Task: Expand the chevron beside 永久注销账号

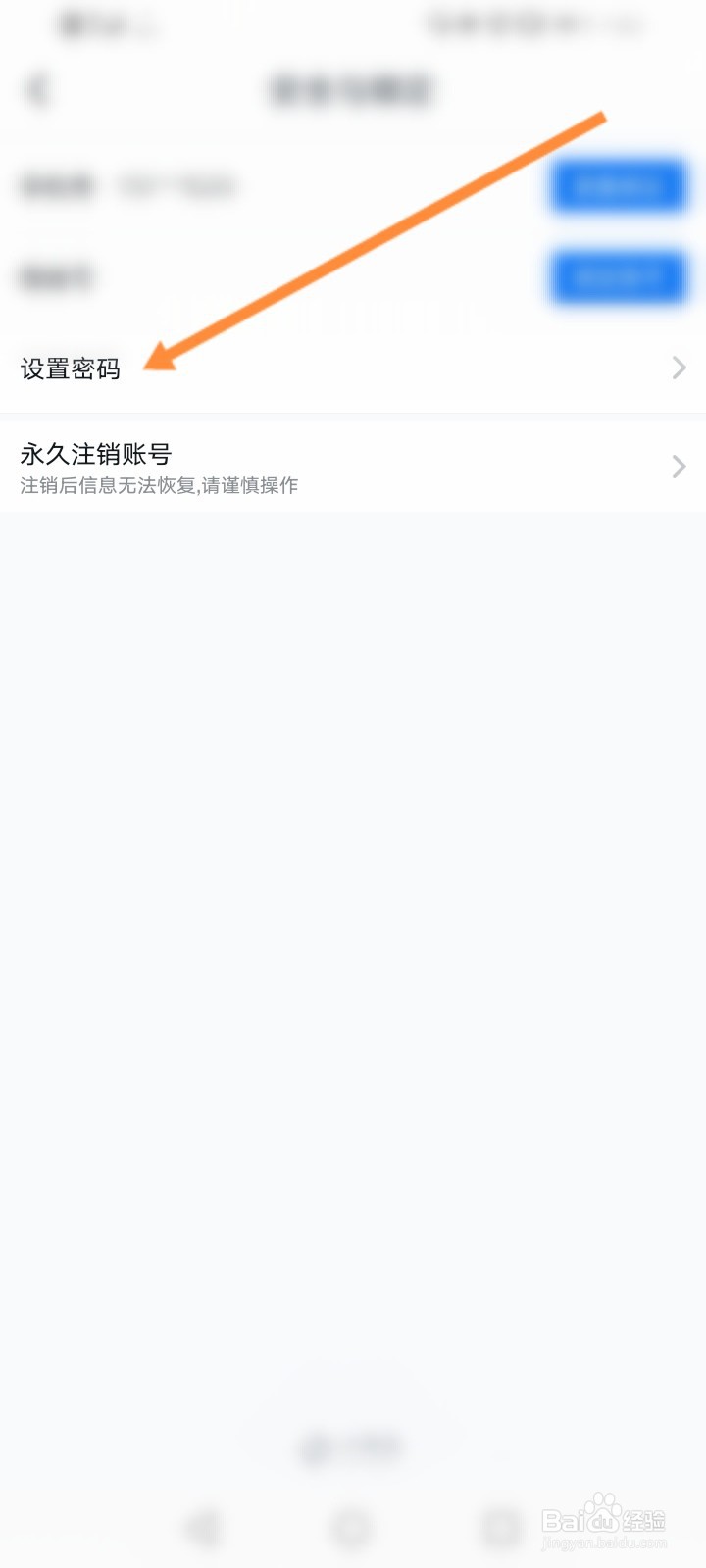Action: point(679,466)
